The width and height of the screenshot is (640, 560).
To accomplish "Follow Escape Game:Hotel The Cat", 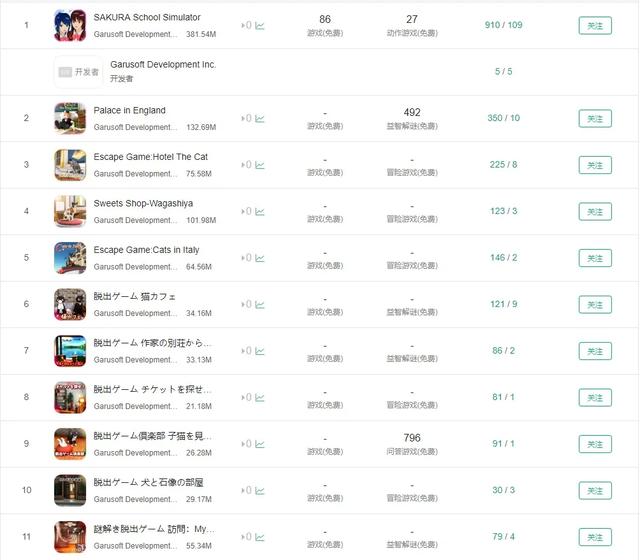I will [x=595, y=165].
